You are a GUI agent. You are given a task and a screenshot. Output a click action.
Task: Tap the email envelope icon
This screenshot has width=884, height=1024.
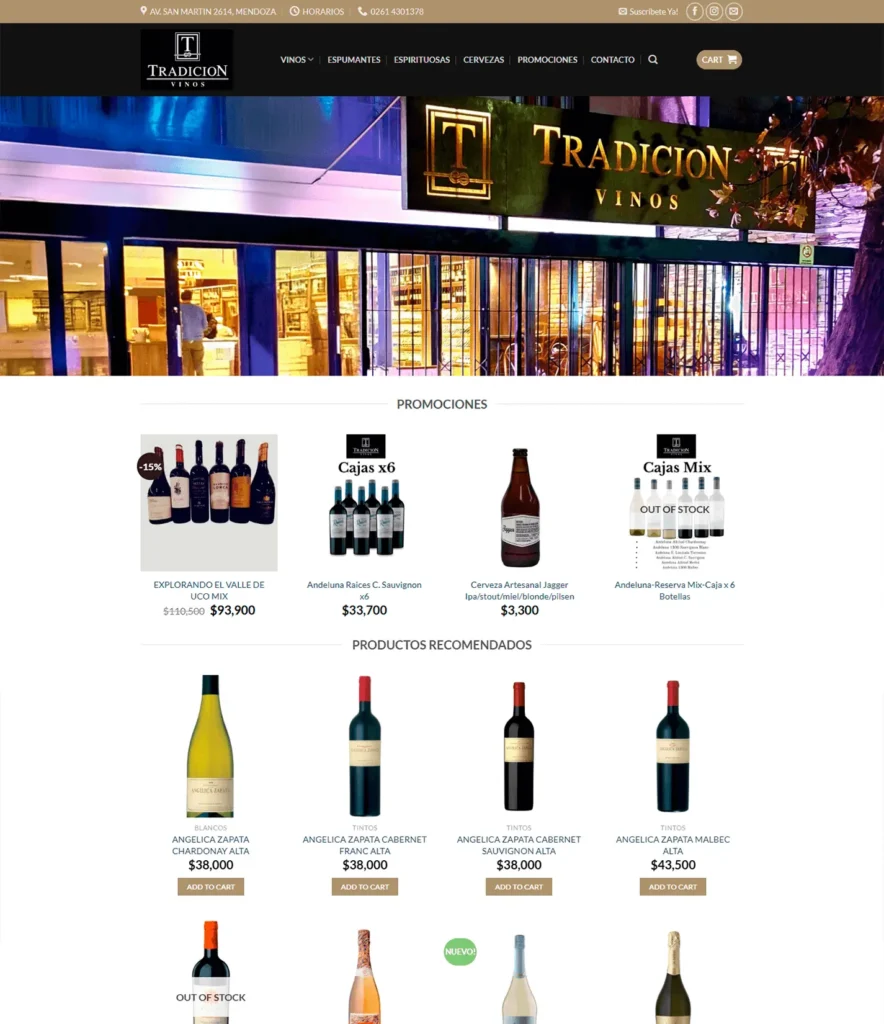tap(734, 12)
